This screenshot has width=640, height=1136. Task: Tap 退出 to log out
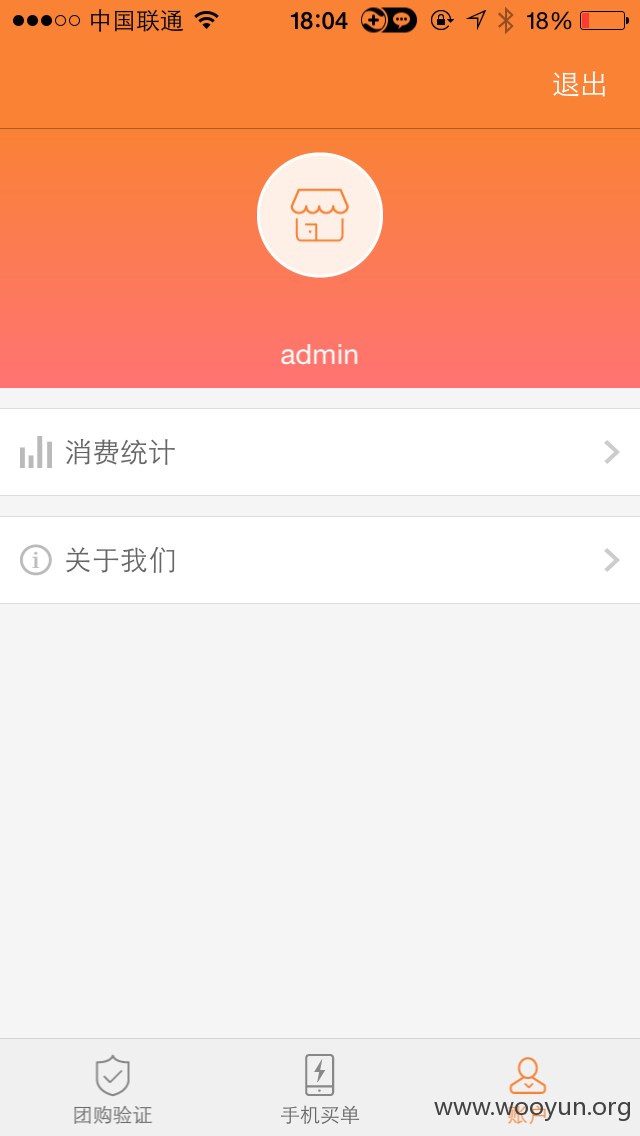pyautogui.click(x=579, y=85)
